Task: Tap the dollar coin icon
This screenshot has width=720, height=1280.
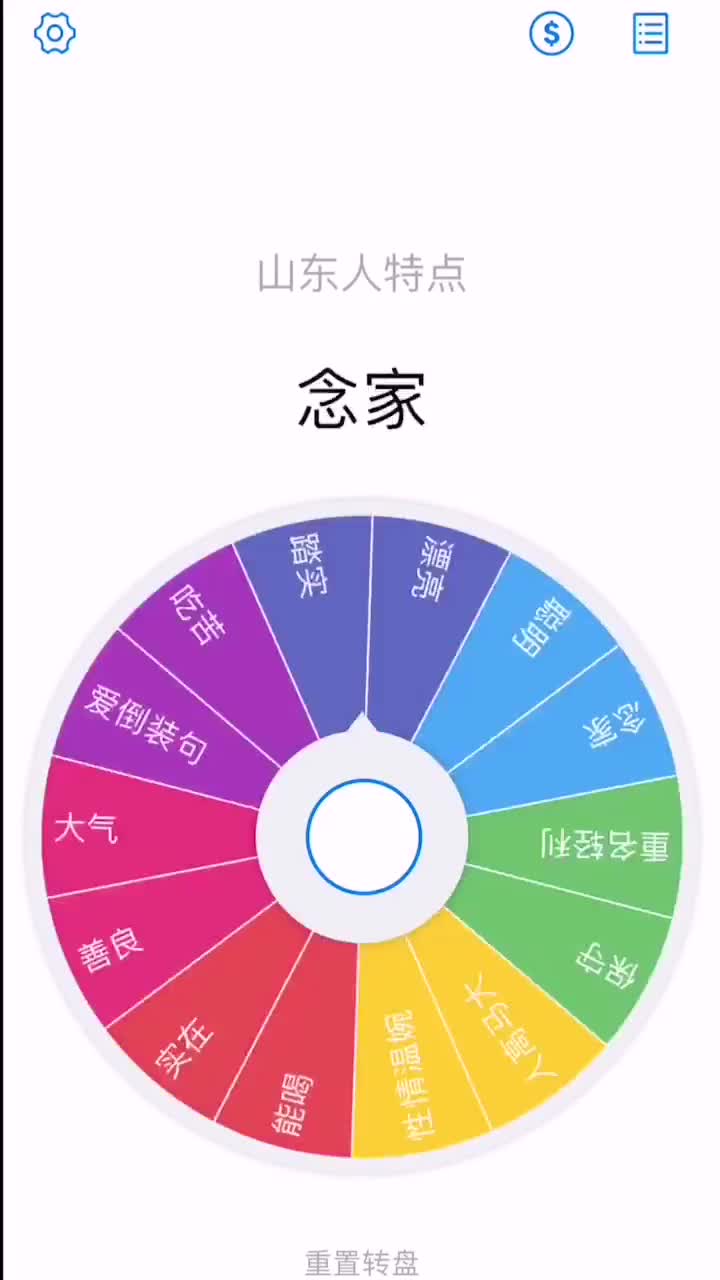Action: coord(551,33)
